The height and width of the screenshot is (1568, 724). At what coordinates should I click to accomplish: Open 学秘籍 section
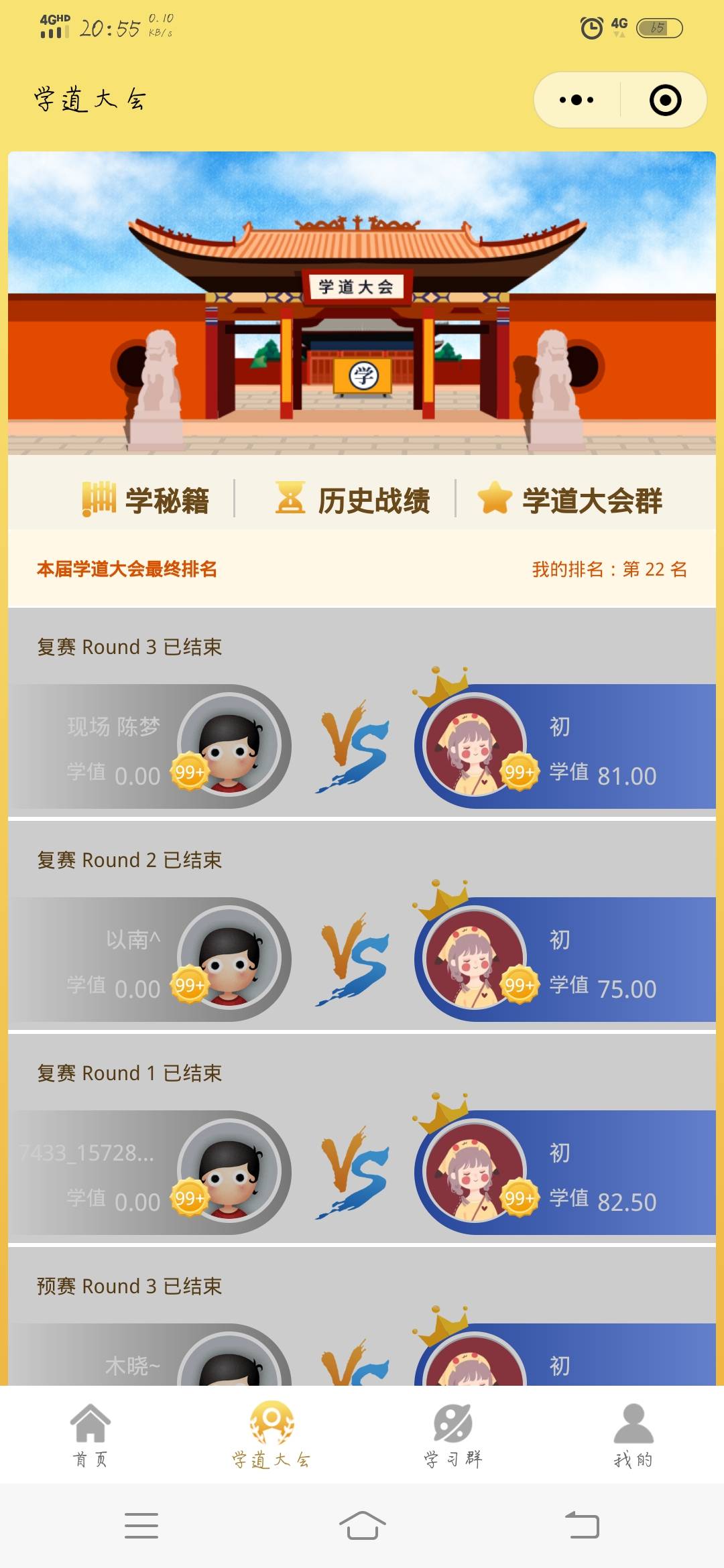(x=146, y=500)
